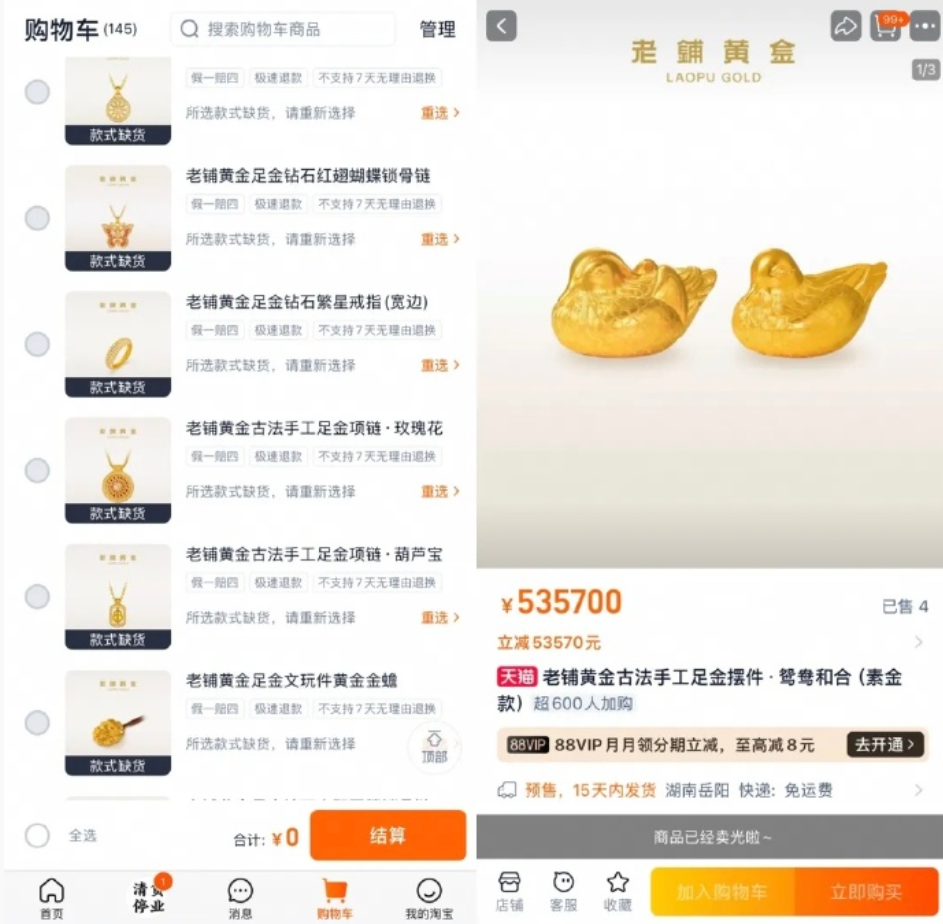Image resolution: width=943 pixels, height=924 pixels.
Task: Open 管理 to manage cart items
Action: click(437, 29)
